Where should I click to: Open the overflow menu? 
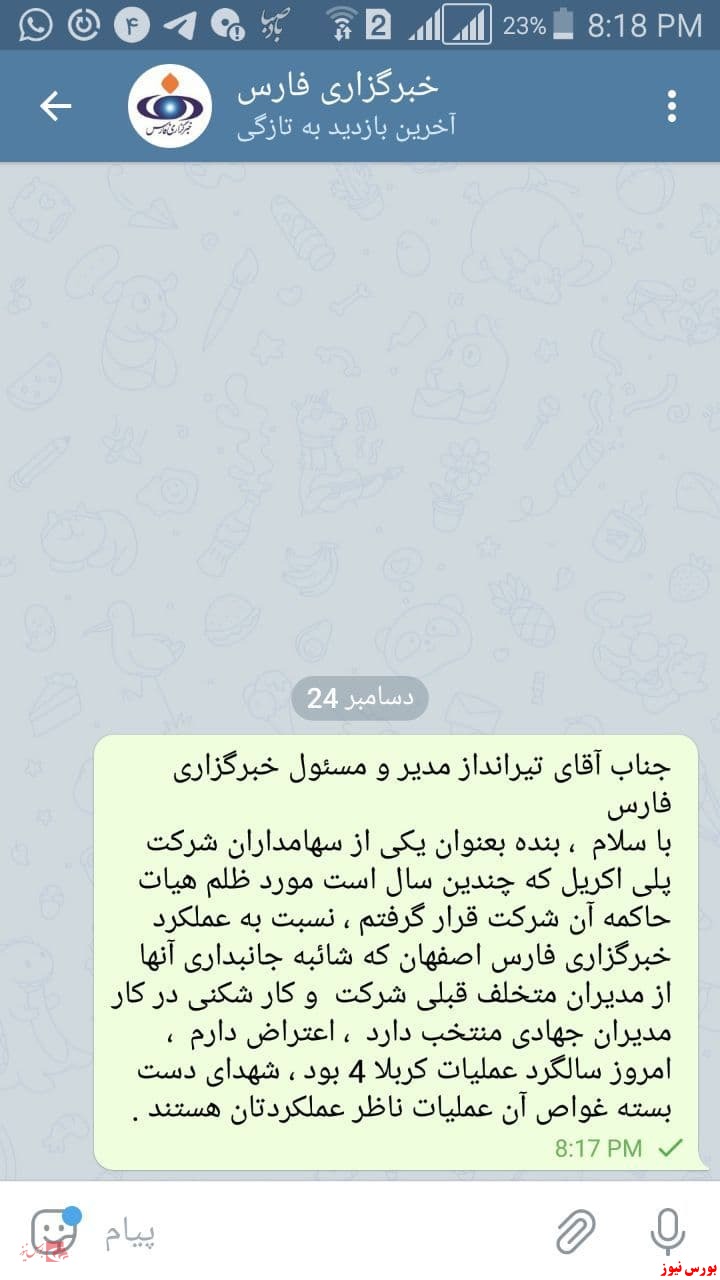point(671,106)
